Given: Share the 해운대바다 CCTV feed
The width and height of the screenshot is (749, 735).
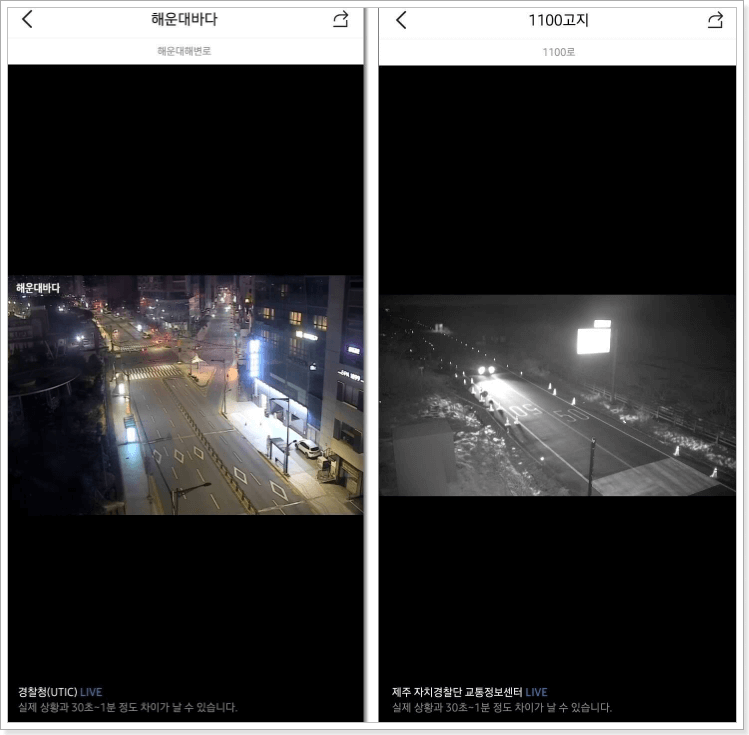Looking at the screenshot, I should click(340, 19).
